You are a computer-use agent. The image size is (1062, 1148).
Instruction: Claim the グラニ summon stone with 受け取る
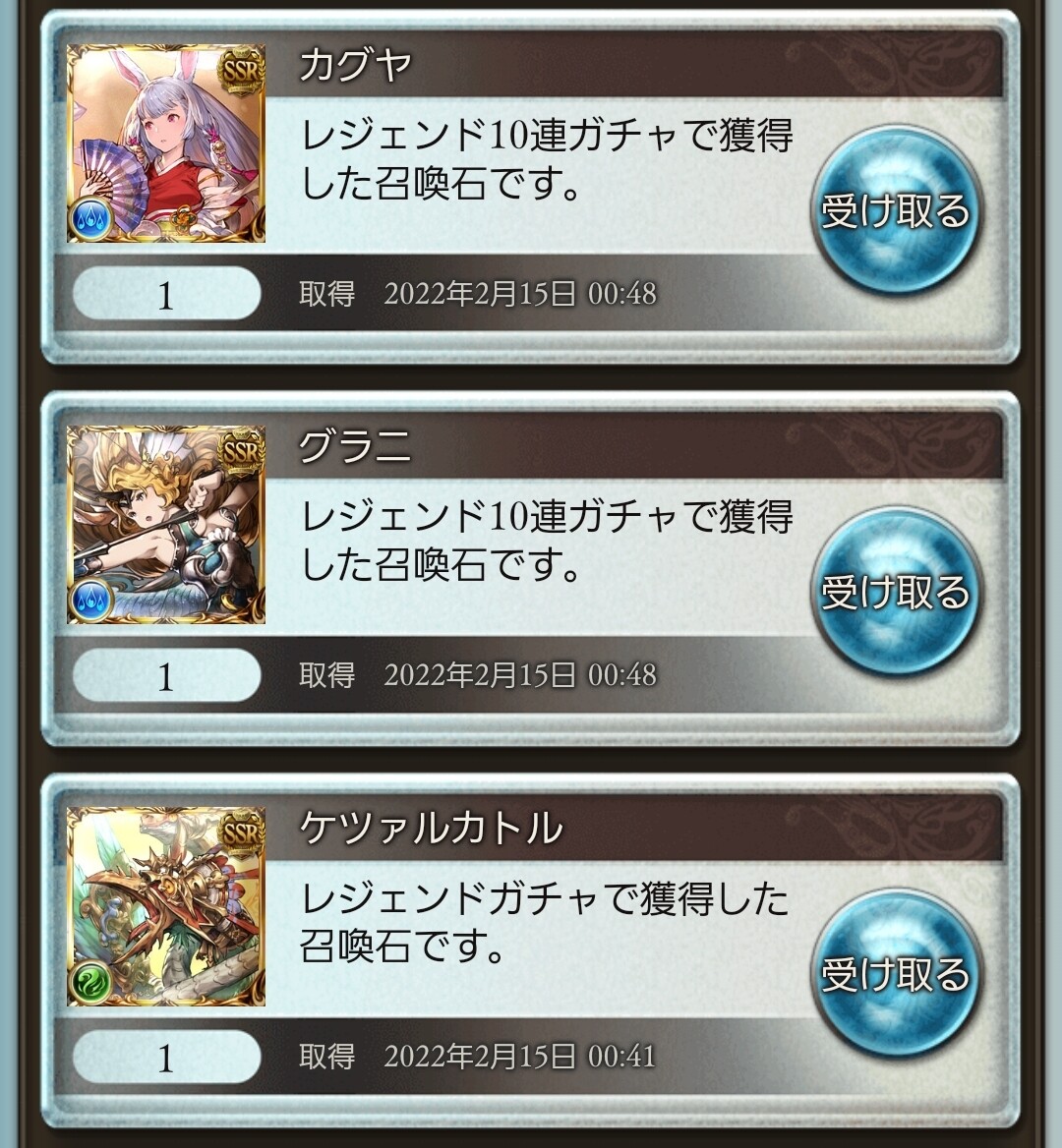click(x=895, y=592)
